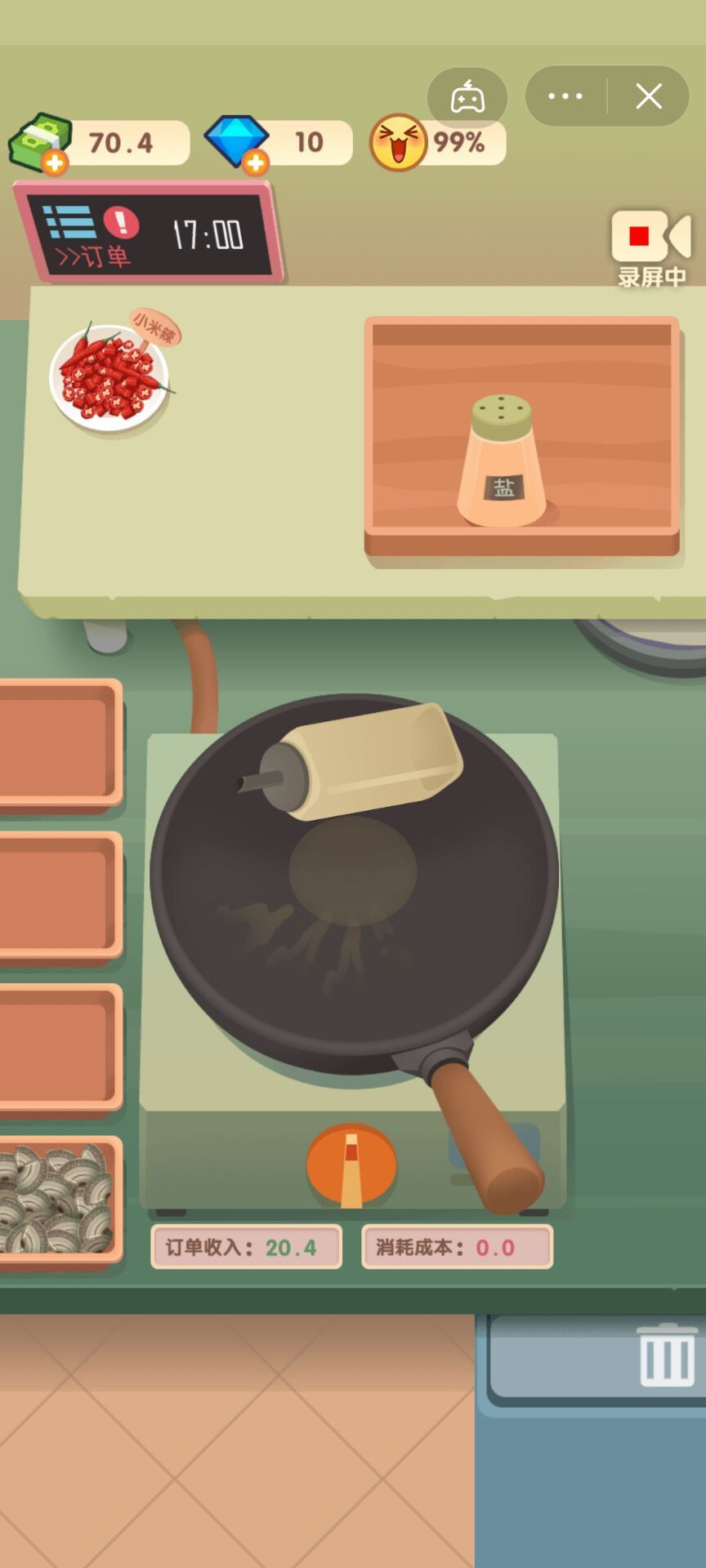
Task: Select the salt shaker
Action: pos(501,462)
